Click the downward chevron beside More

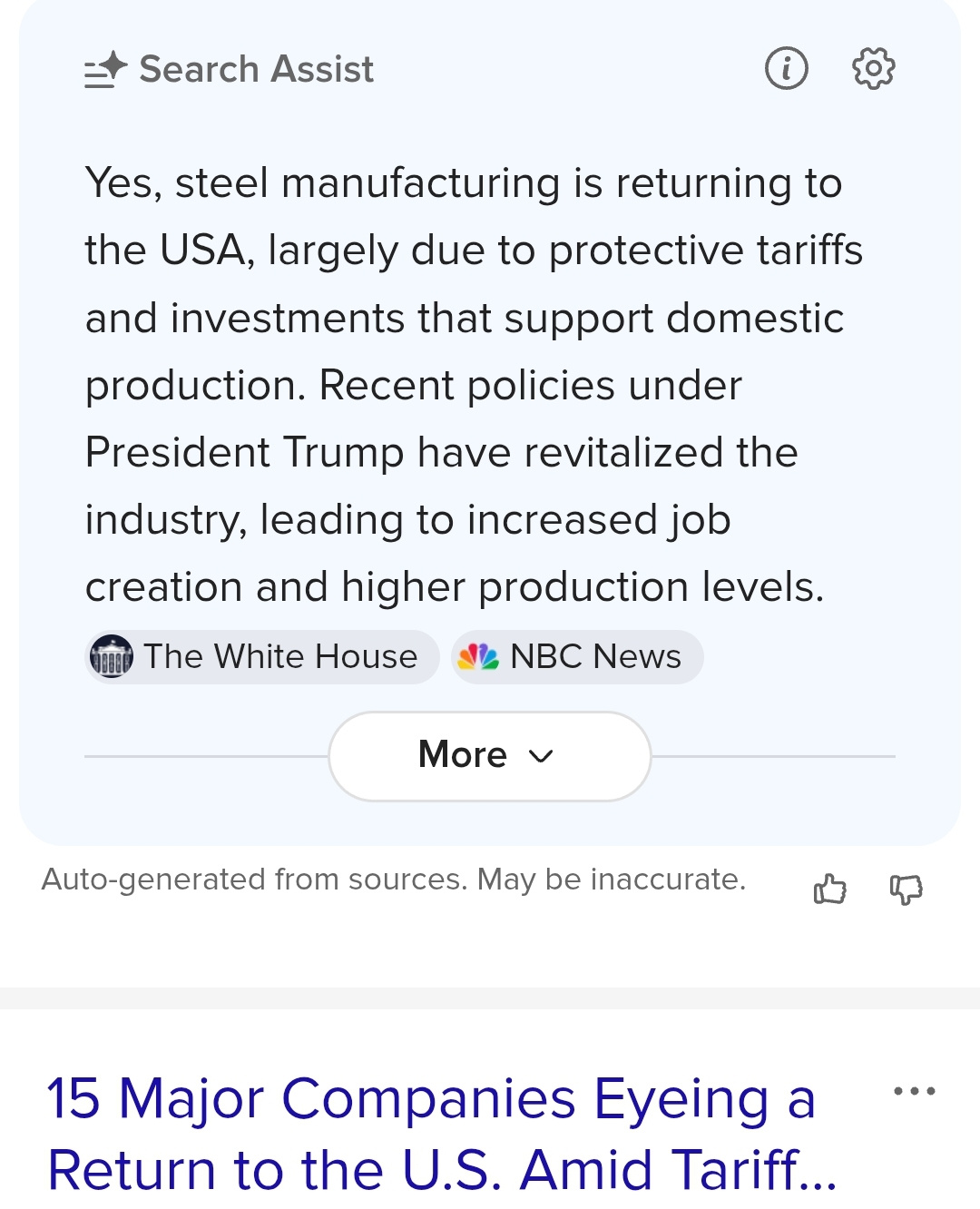(x=540, y=756)
